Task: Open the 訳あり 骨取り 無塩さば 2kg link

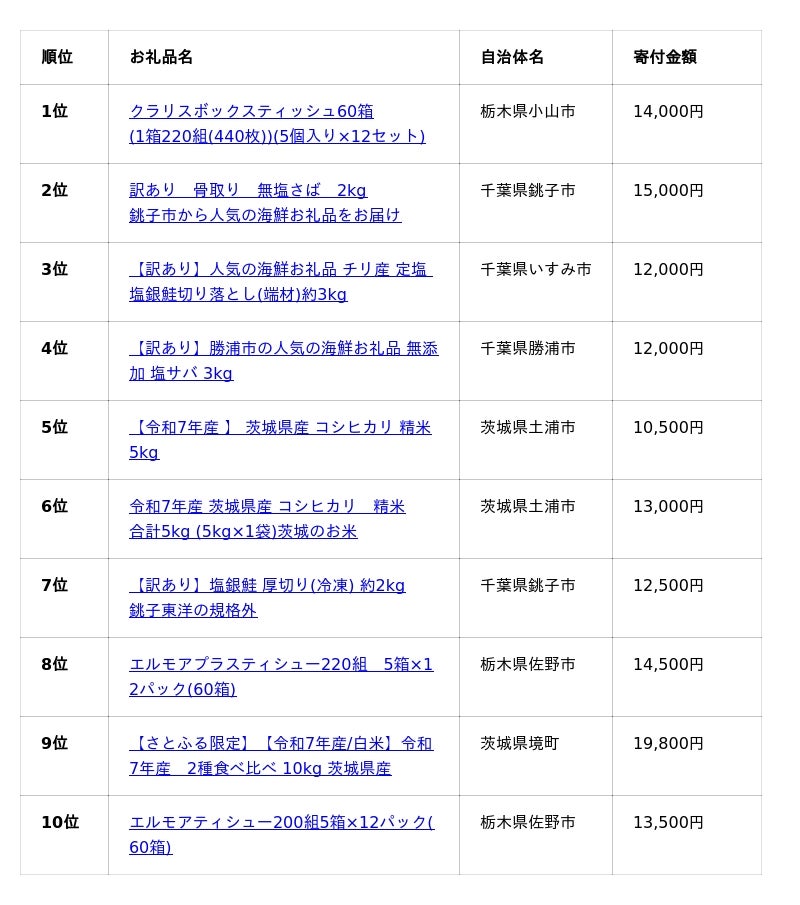Action: (247, 191)
